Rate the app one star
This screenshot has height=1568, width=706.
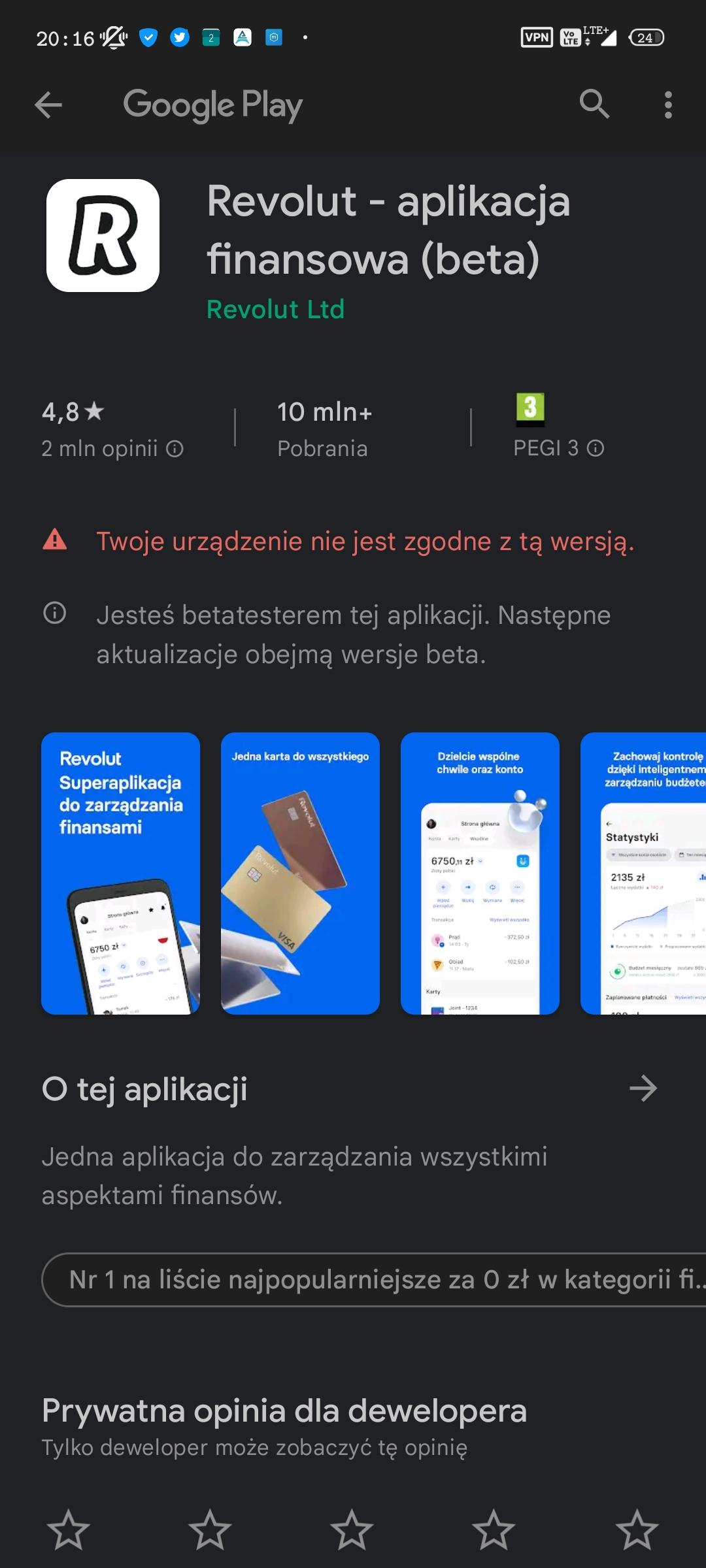pos(68,1529)
